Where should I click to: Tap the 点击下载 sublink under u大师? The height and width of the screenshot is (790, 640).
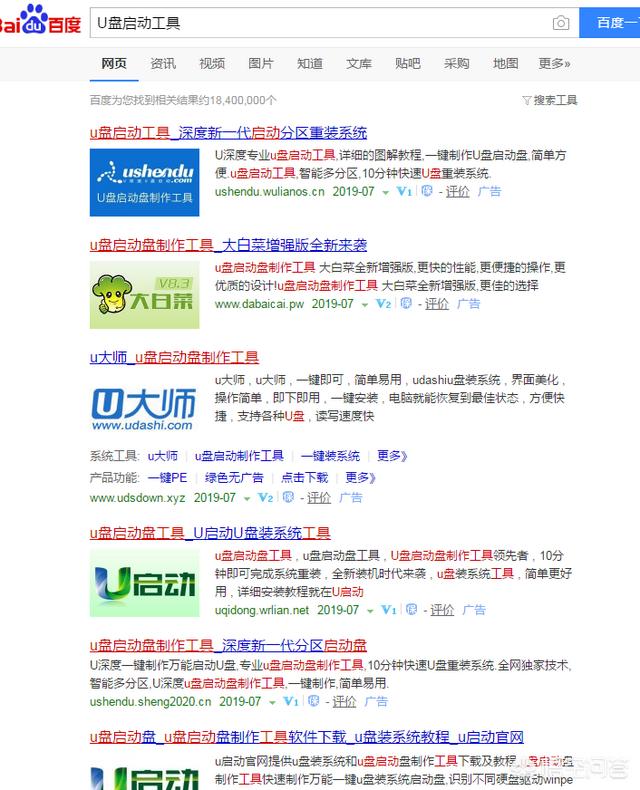tap(304, 477)
